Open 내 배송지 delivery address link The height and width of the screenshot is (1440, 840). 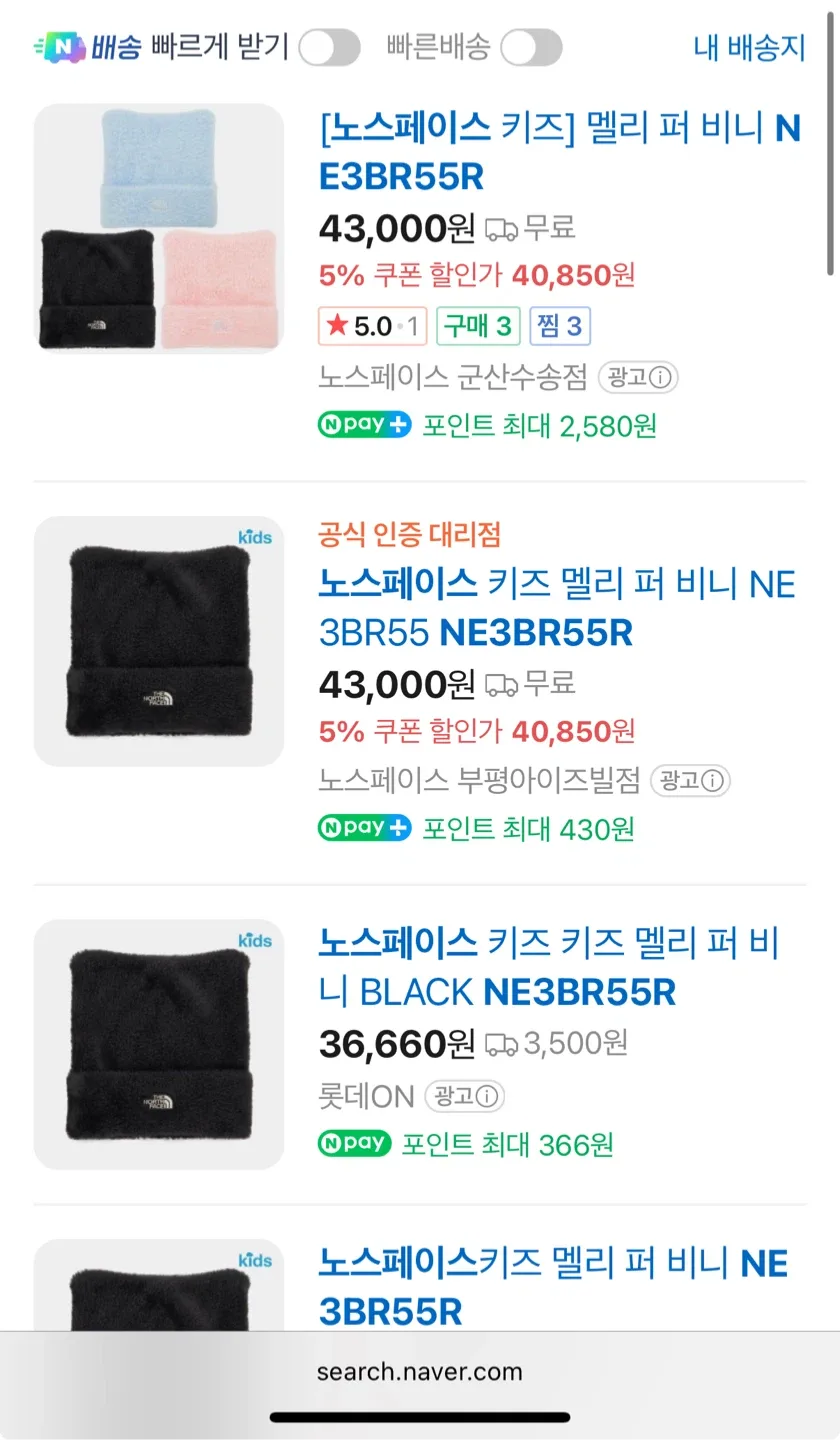[749, 47]
